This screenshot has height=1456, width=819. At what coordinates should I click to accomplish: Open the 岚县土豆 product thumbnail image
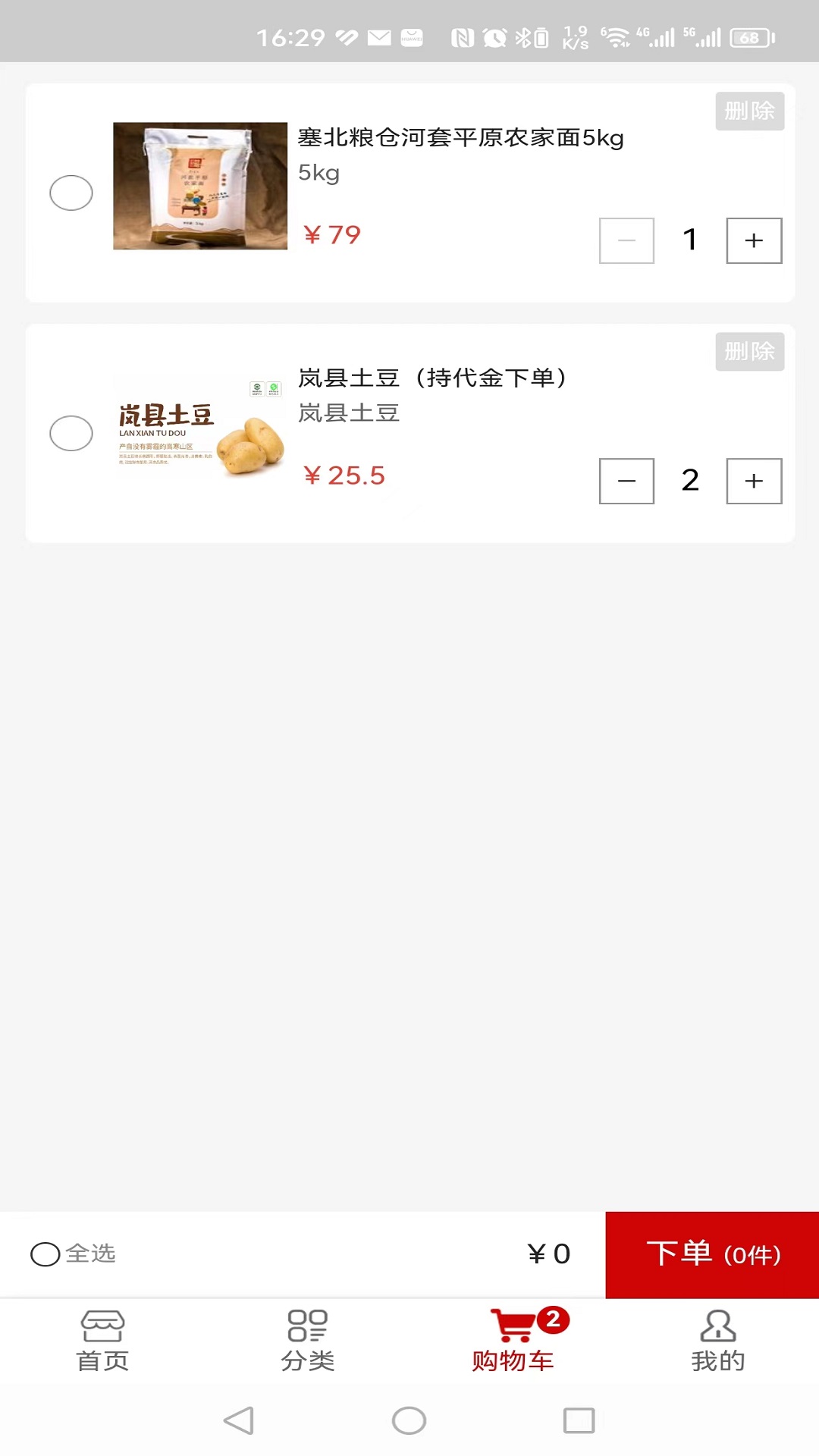pyautogui.click(x=198, y=433)
